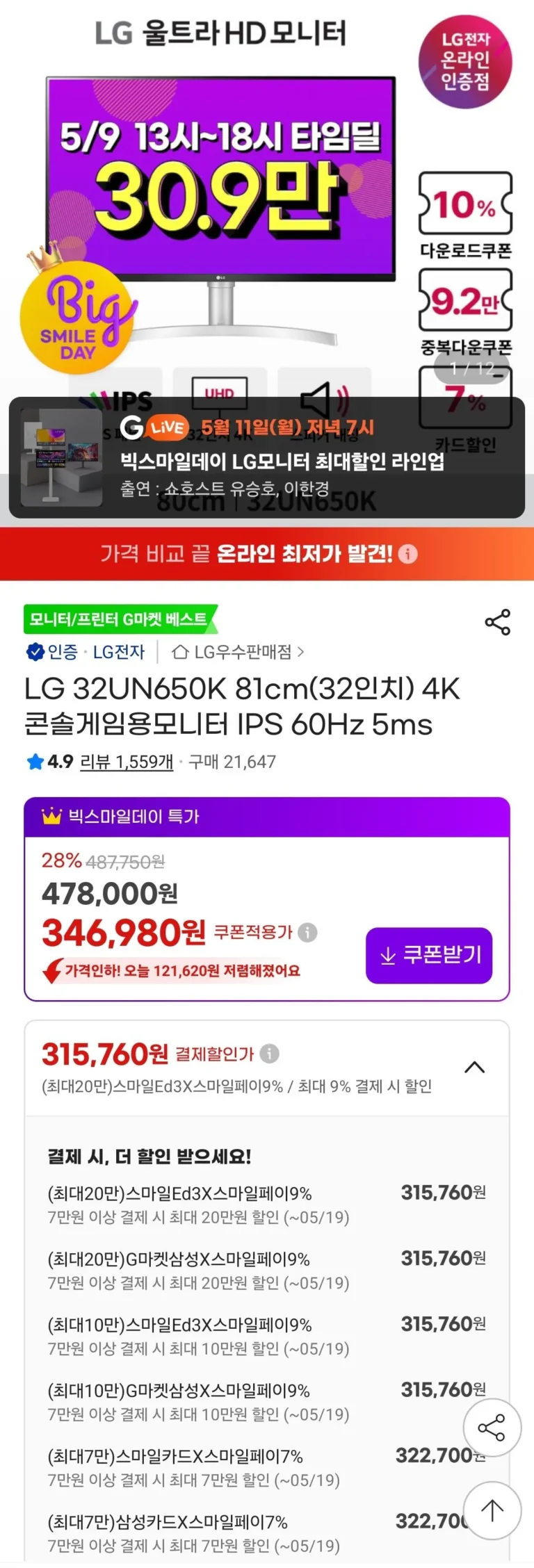534x1568 pixels.
Task: Tap the floating share button
Action: click(492, 1428)
